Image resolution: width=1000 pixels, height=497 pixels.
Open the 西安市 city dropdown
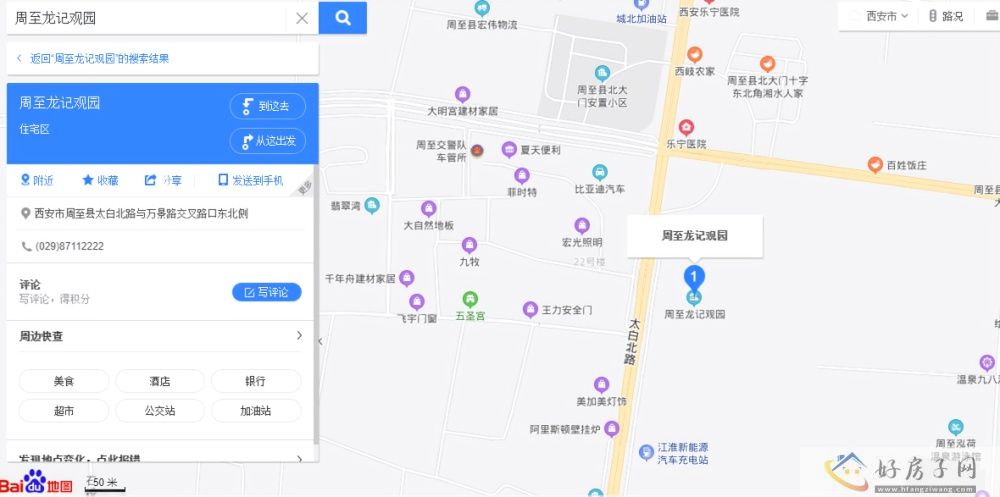coord(878,16)
